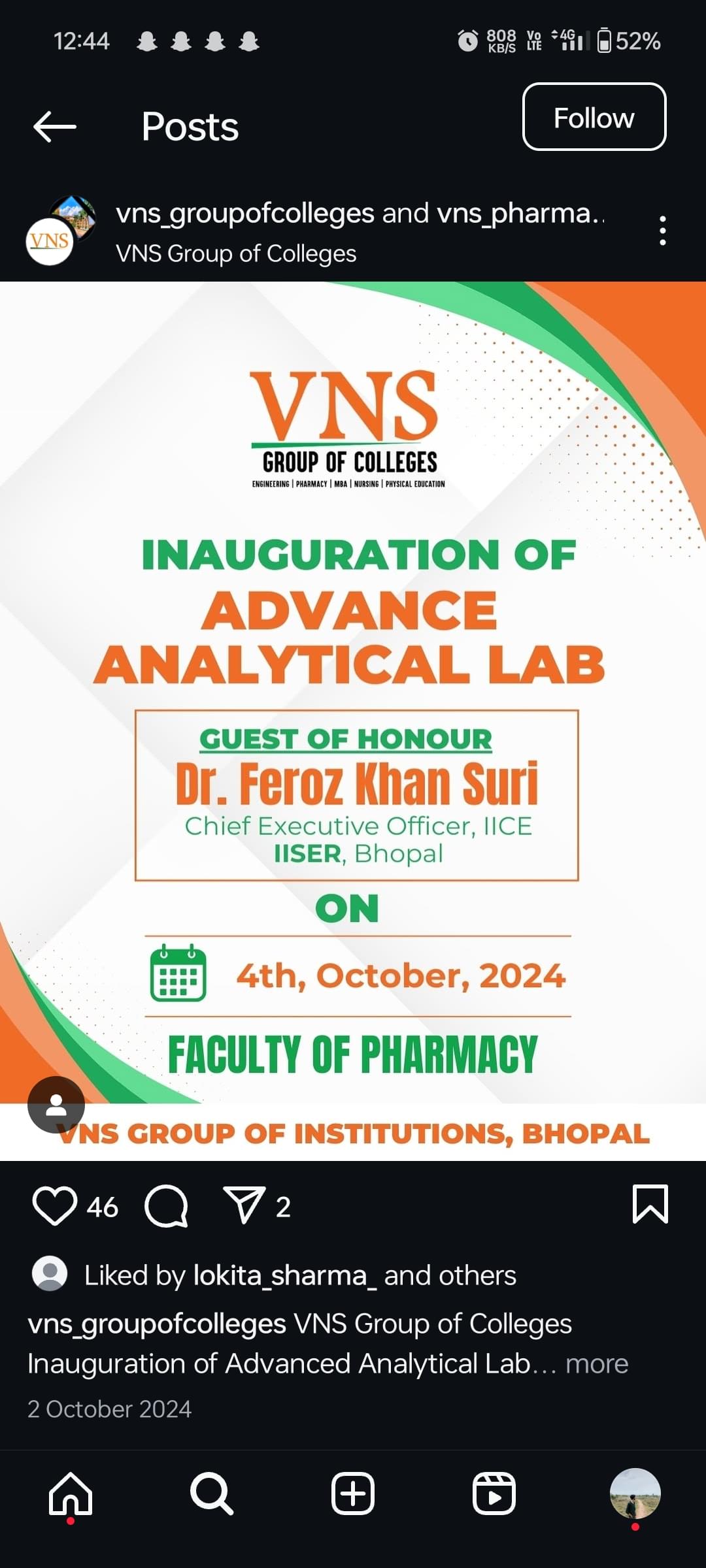Image resolution: width=706 pixels, height=1568 pixels.
Task: Go back using the arrow icon
Action: pyautogui.click(x=55, y=126)
